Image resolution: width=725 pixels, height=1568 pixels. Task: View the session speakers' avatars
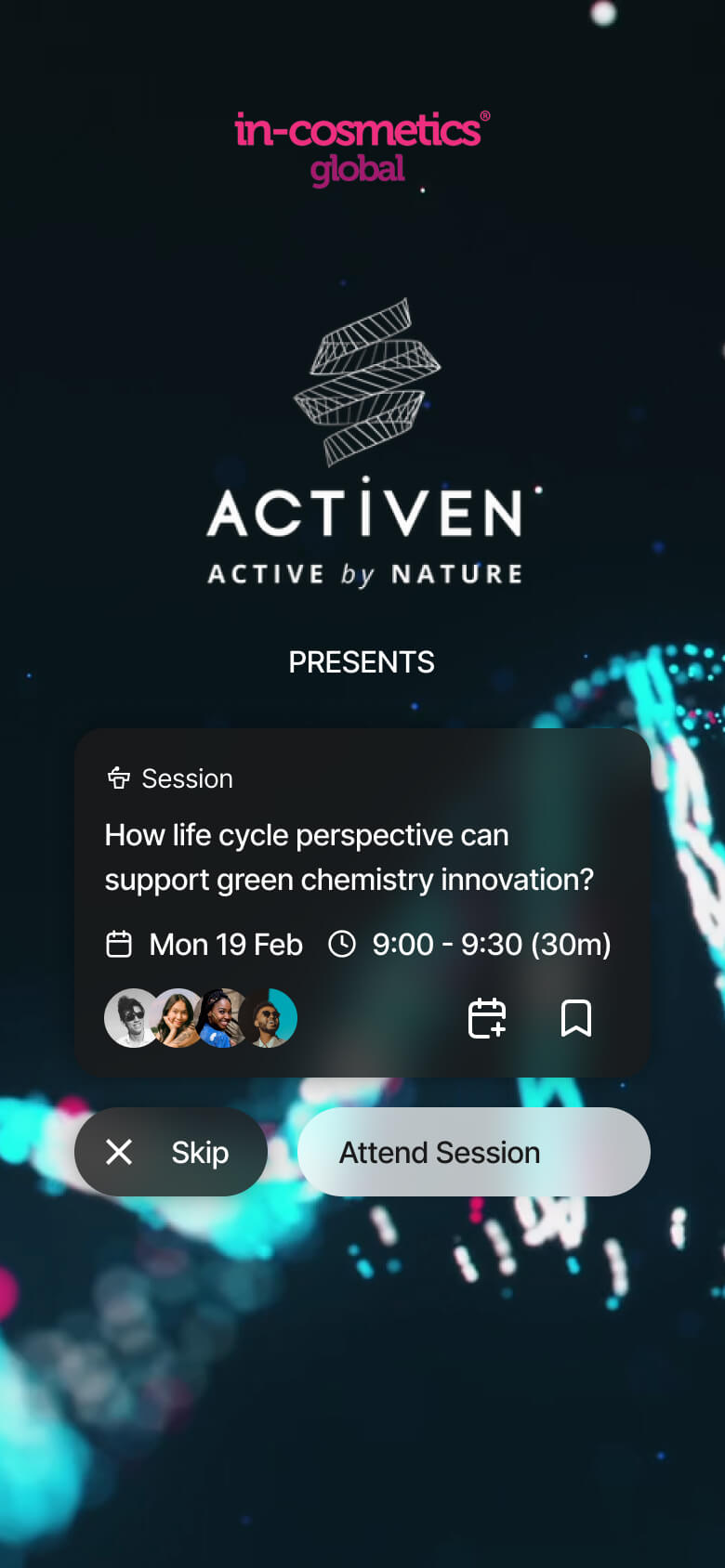200,1018
